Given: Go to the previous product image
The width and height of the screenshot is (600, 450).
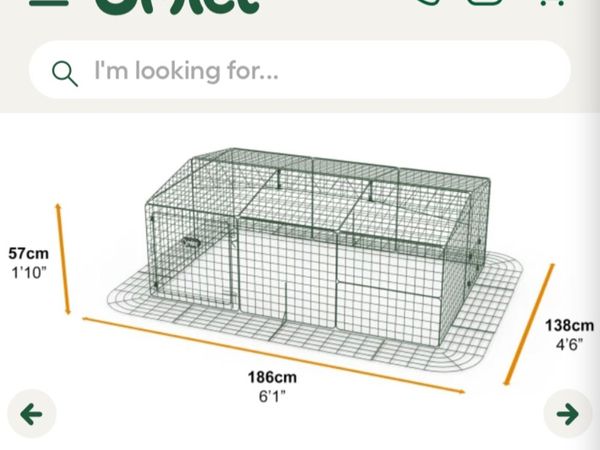Looking at the screenshot, I should (32, 413).
